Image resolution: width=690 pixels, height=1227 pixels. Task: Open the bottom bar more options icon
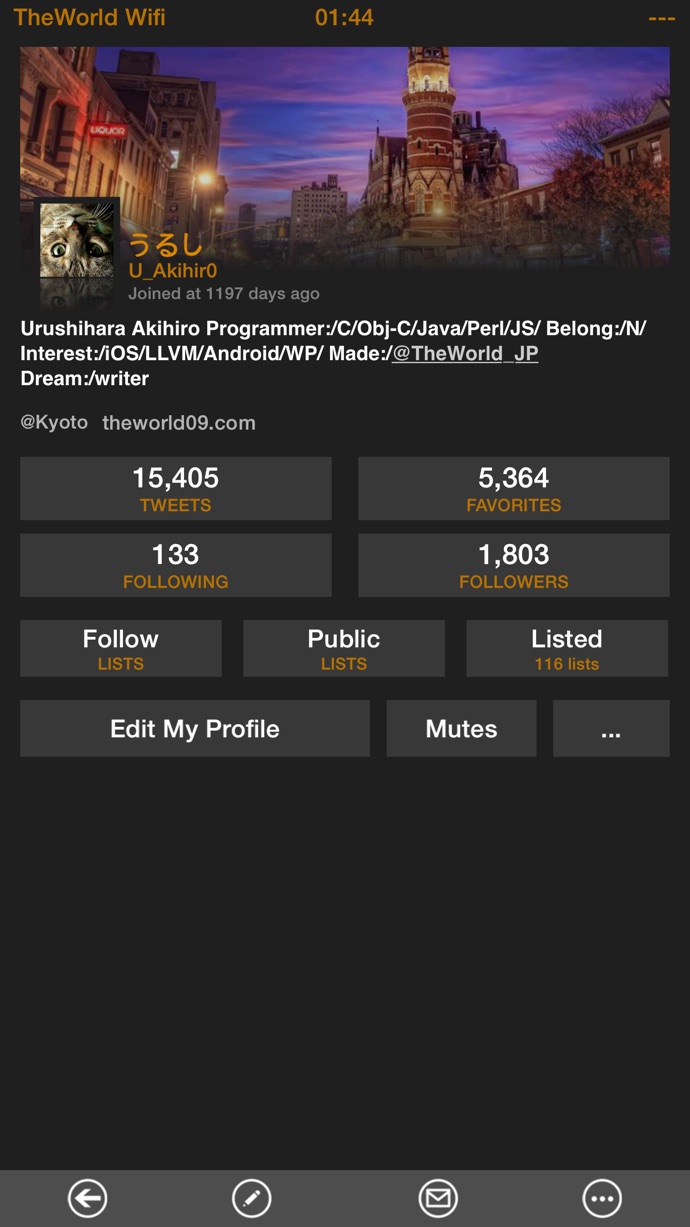pyautogui.click(x=602, y=1198)
